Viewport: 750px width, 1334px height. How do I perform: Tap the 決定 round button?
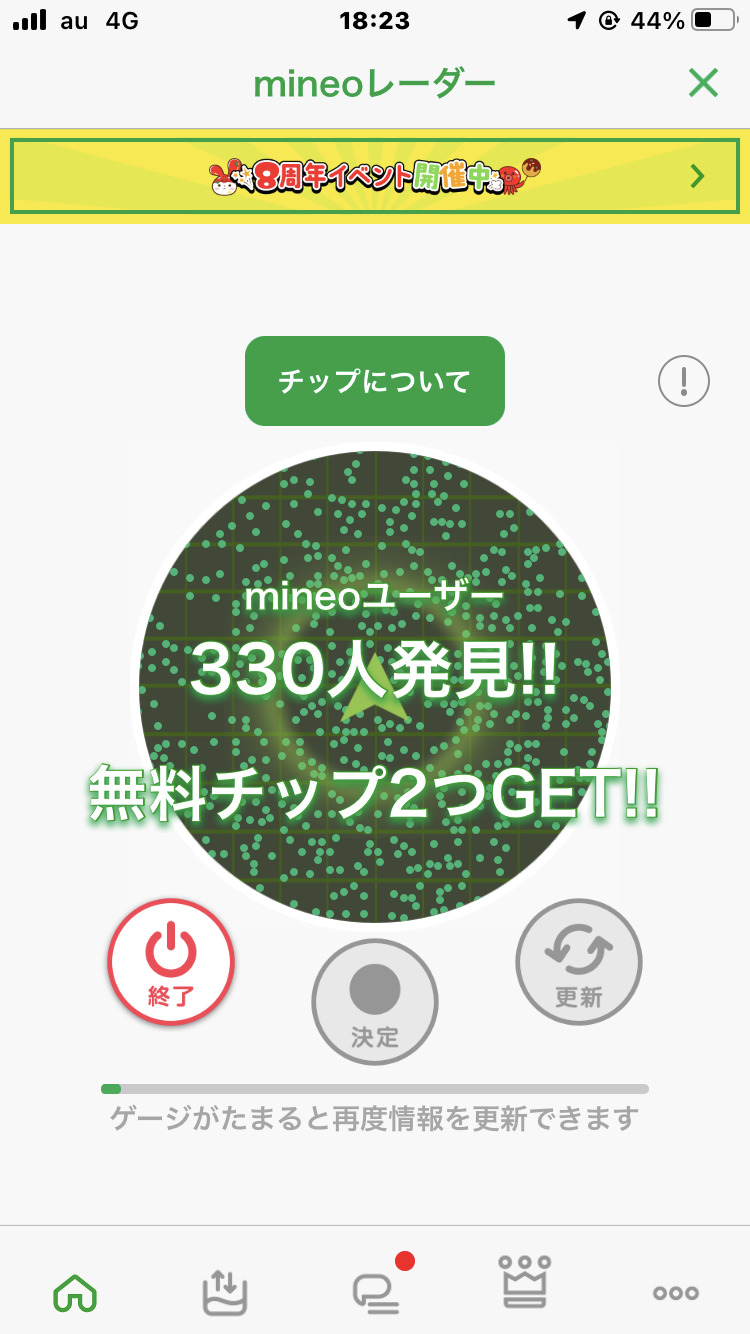point(375,1002)
